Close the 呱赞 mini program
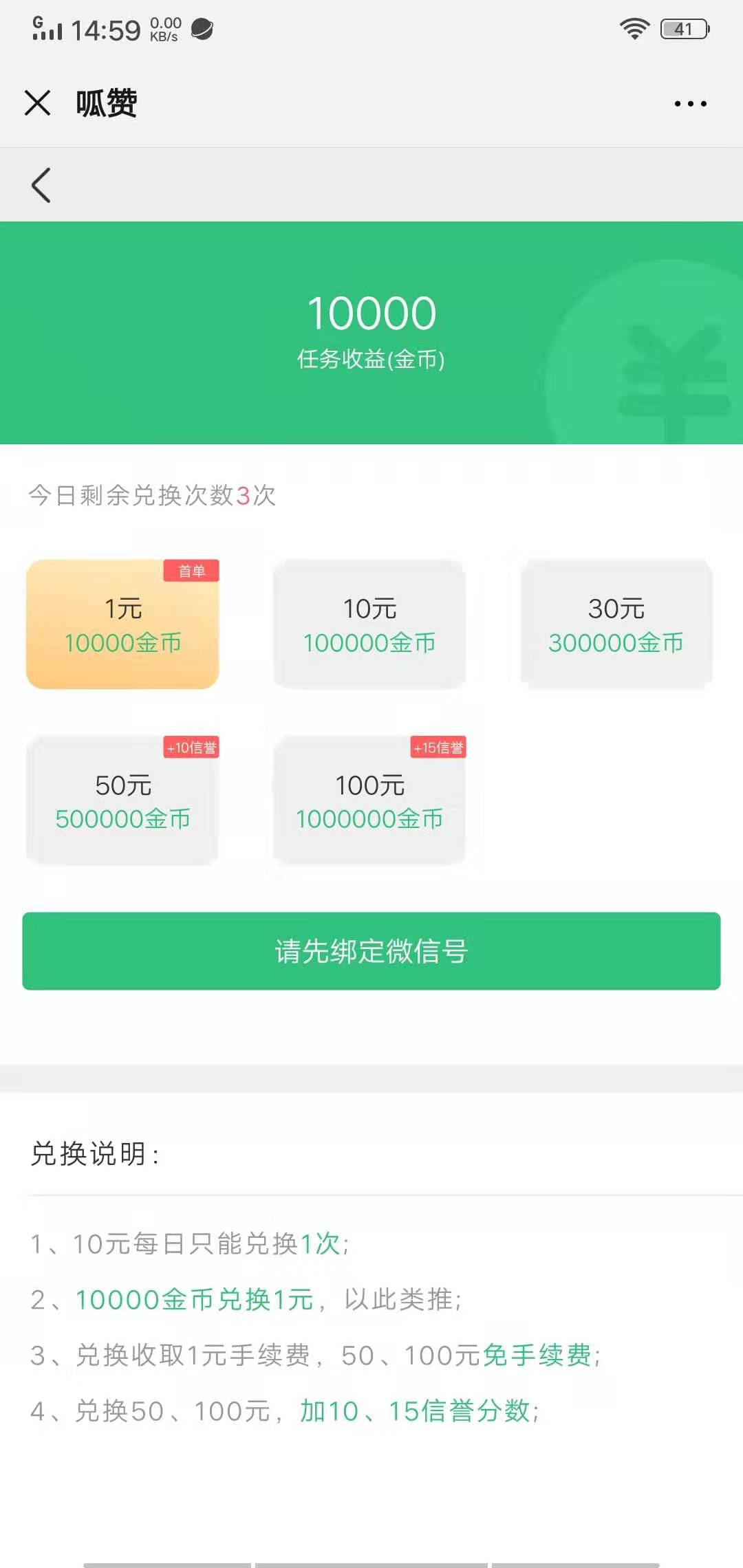The height and width of the screenshot is (1568, 743). coord(38,102)
